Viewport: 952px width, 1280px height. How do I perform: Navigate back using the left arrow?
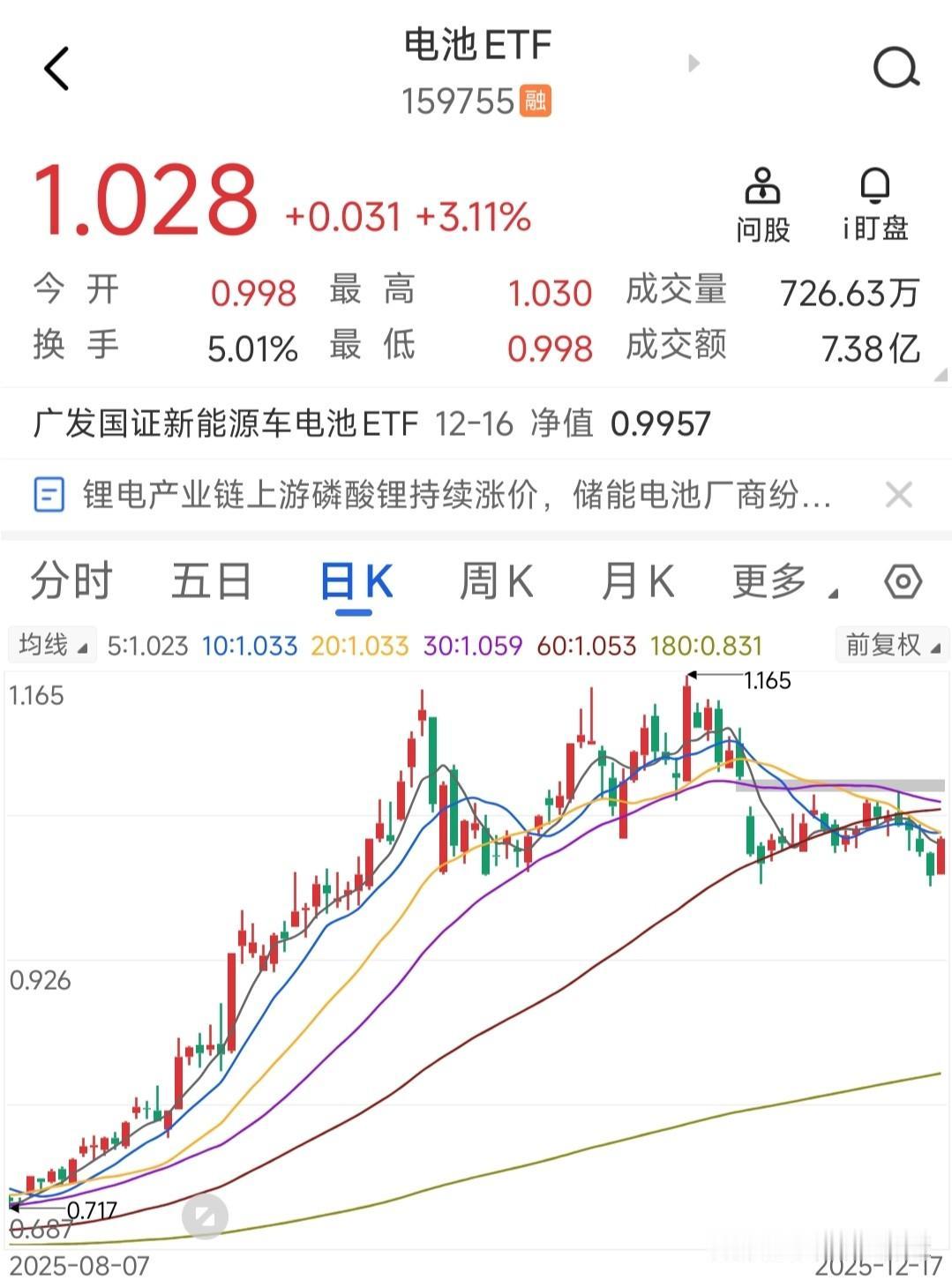coord(56,68)
